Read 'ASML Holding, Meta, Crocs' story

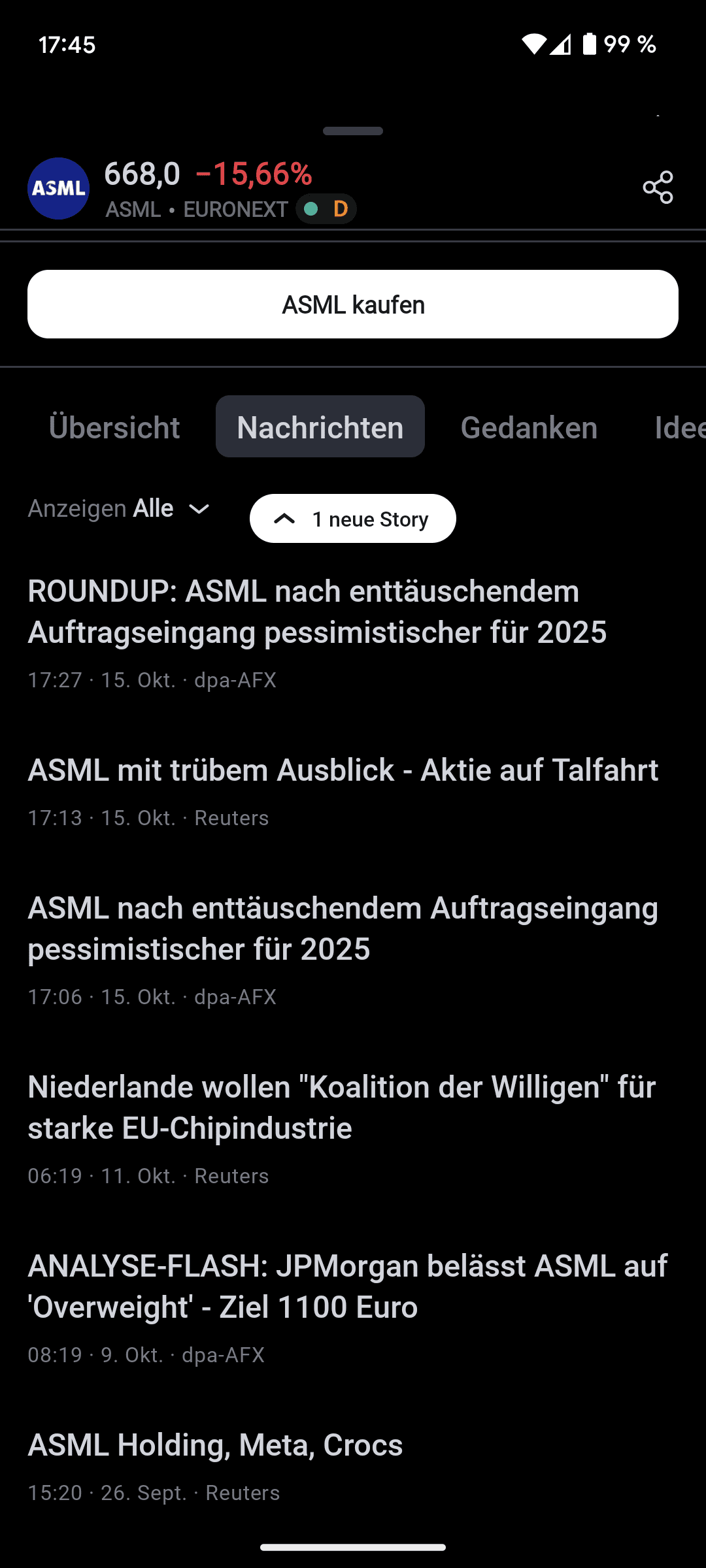(x=215, y=1445)
